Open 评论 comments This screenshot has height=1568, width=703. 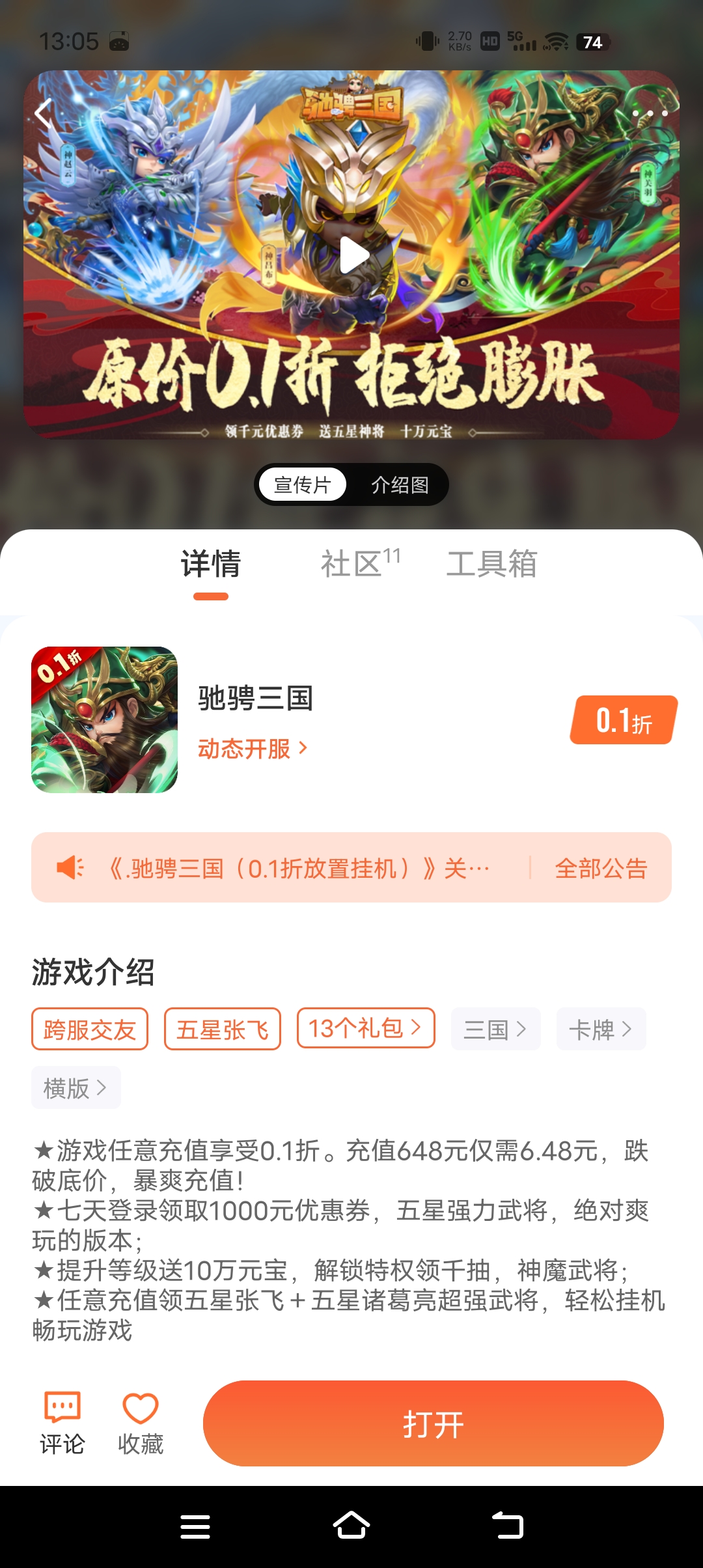(x=62, y=1424)
